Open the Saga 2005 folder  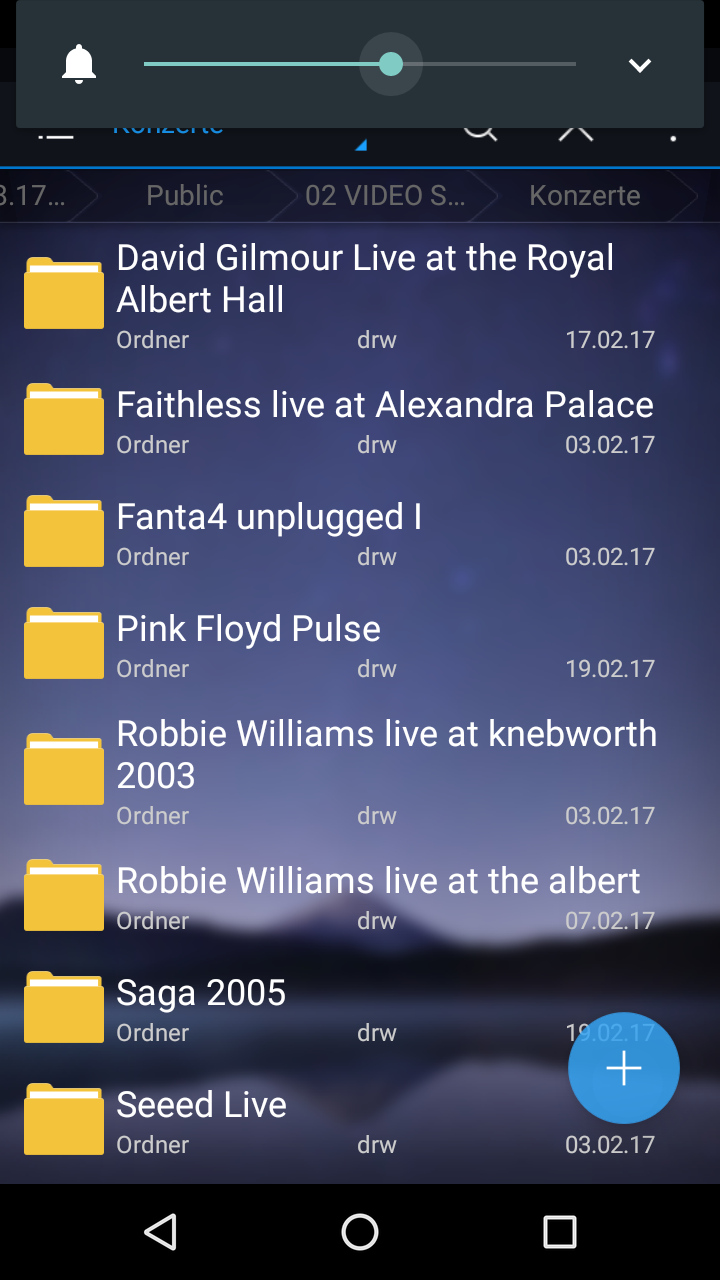360,1009
